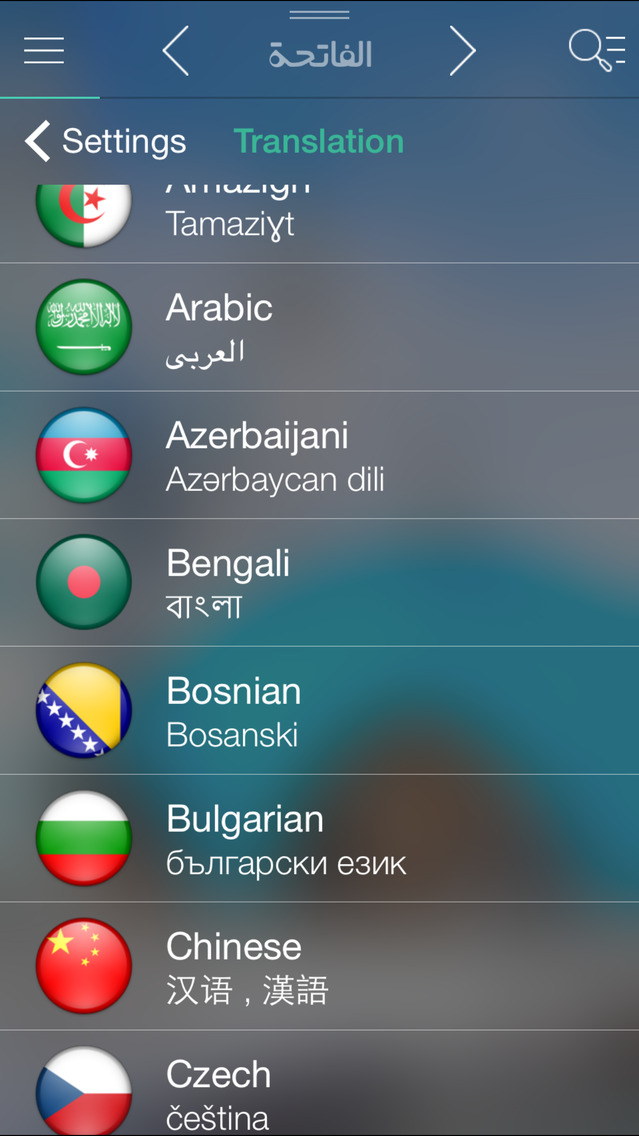The height and width of the screenshot is (1136, 639).
Task: Go back to Settings
Action: (106, 141)
